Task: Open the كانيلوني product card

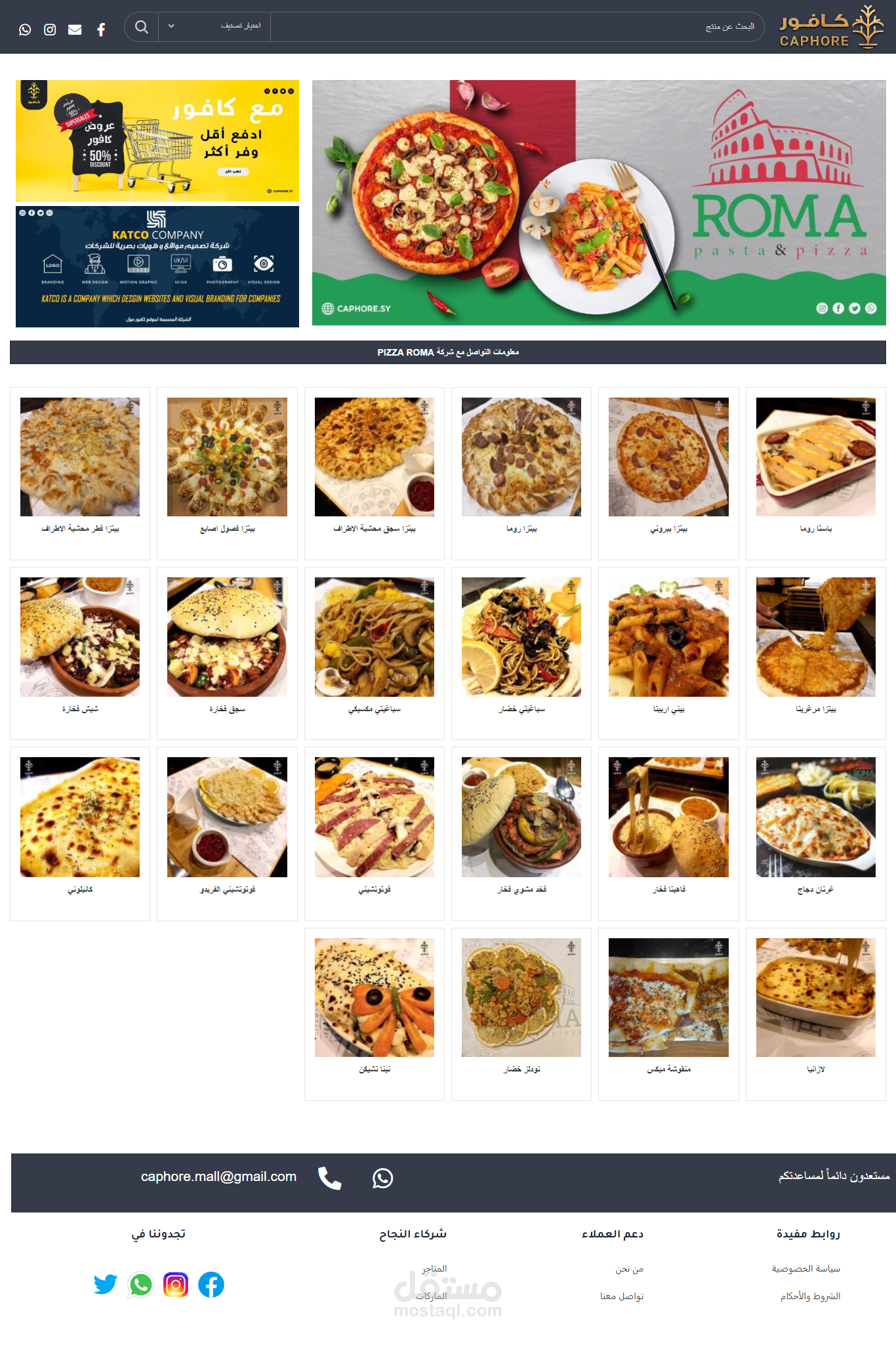Action: point(80,834)
